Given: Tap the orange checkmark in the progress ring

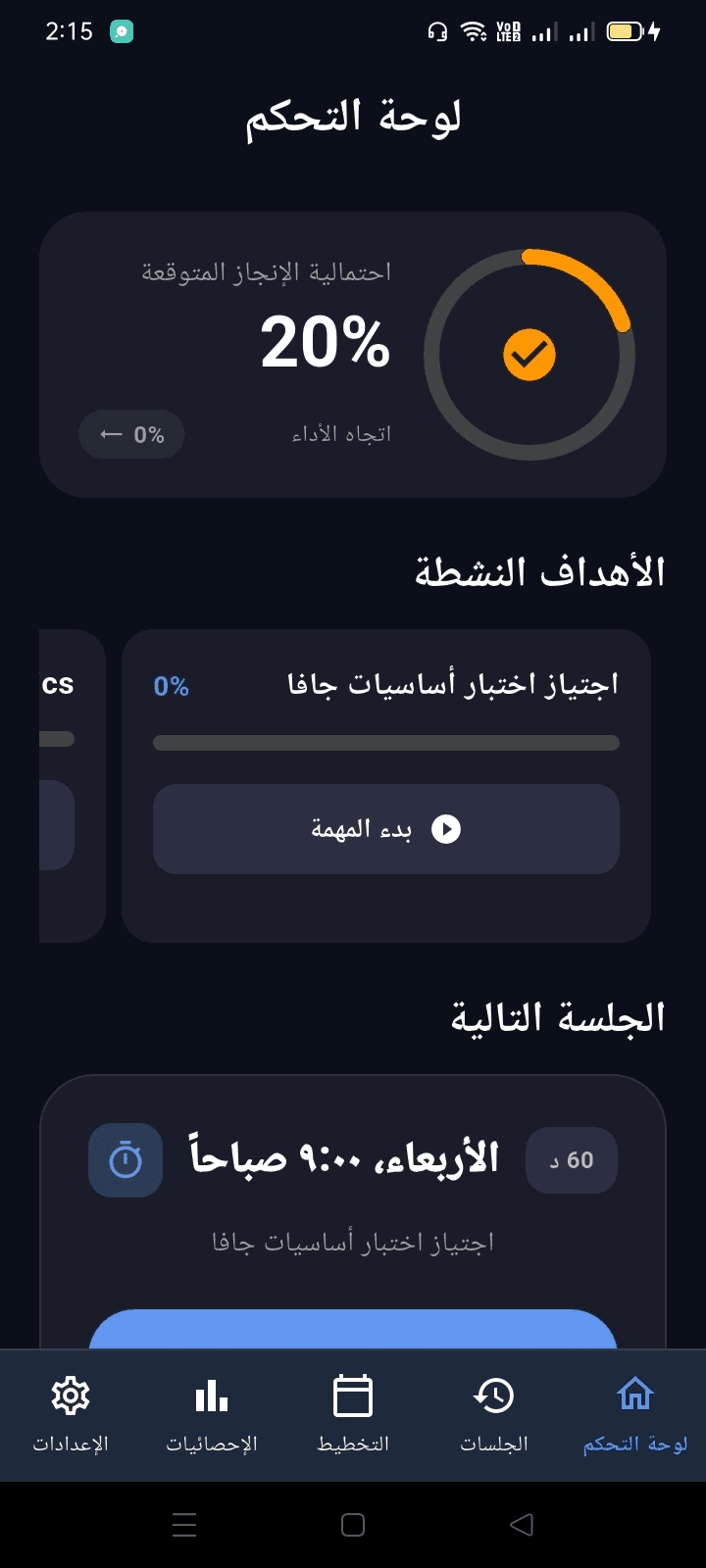Looking at the screenshot, I should (529, 353).
